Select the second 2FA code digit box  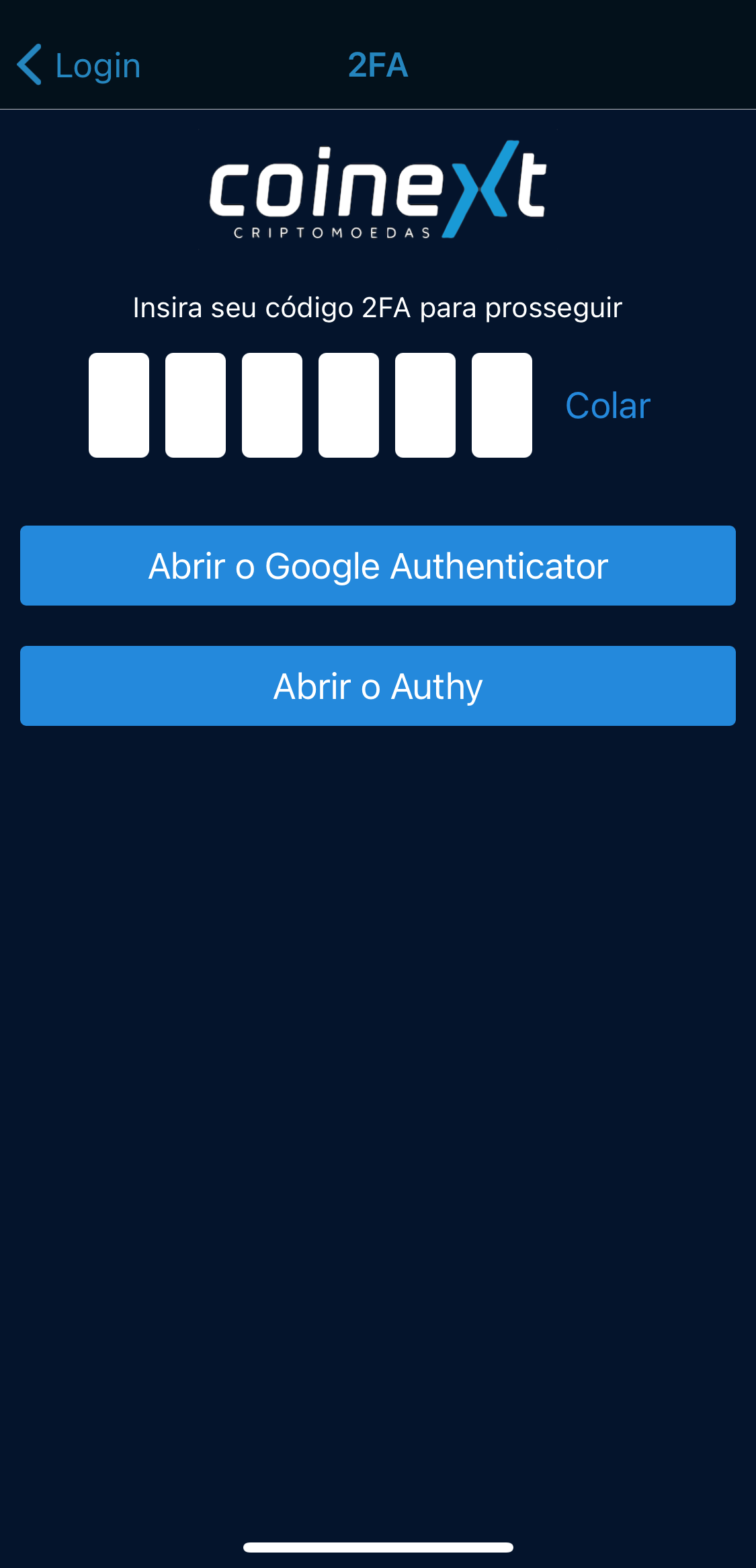(196, 405)
